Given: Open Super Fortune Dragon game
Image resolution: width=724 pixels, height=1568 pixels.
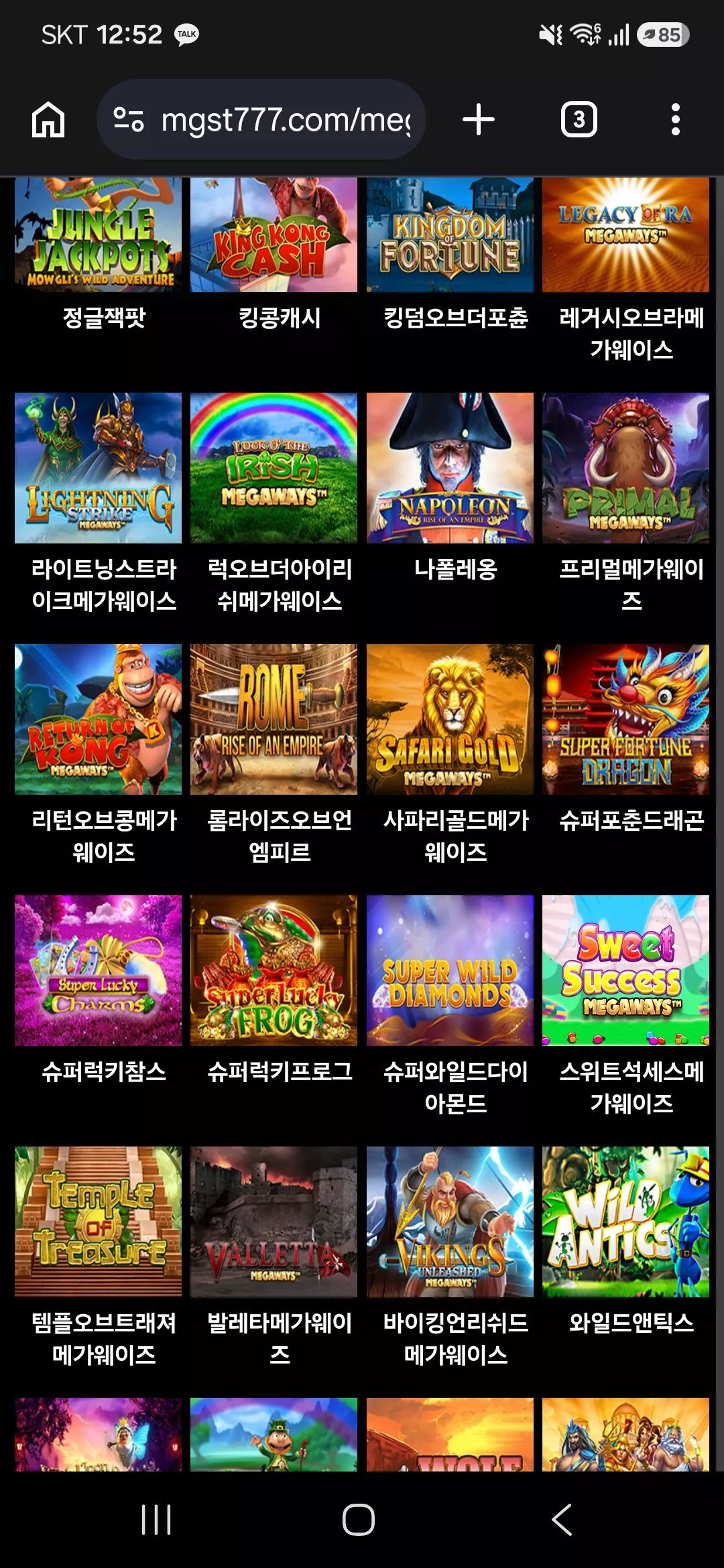Looking at the screenshot, I should 626,719.
